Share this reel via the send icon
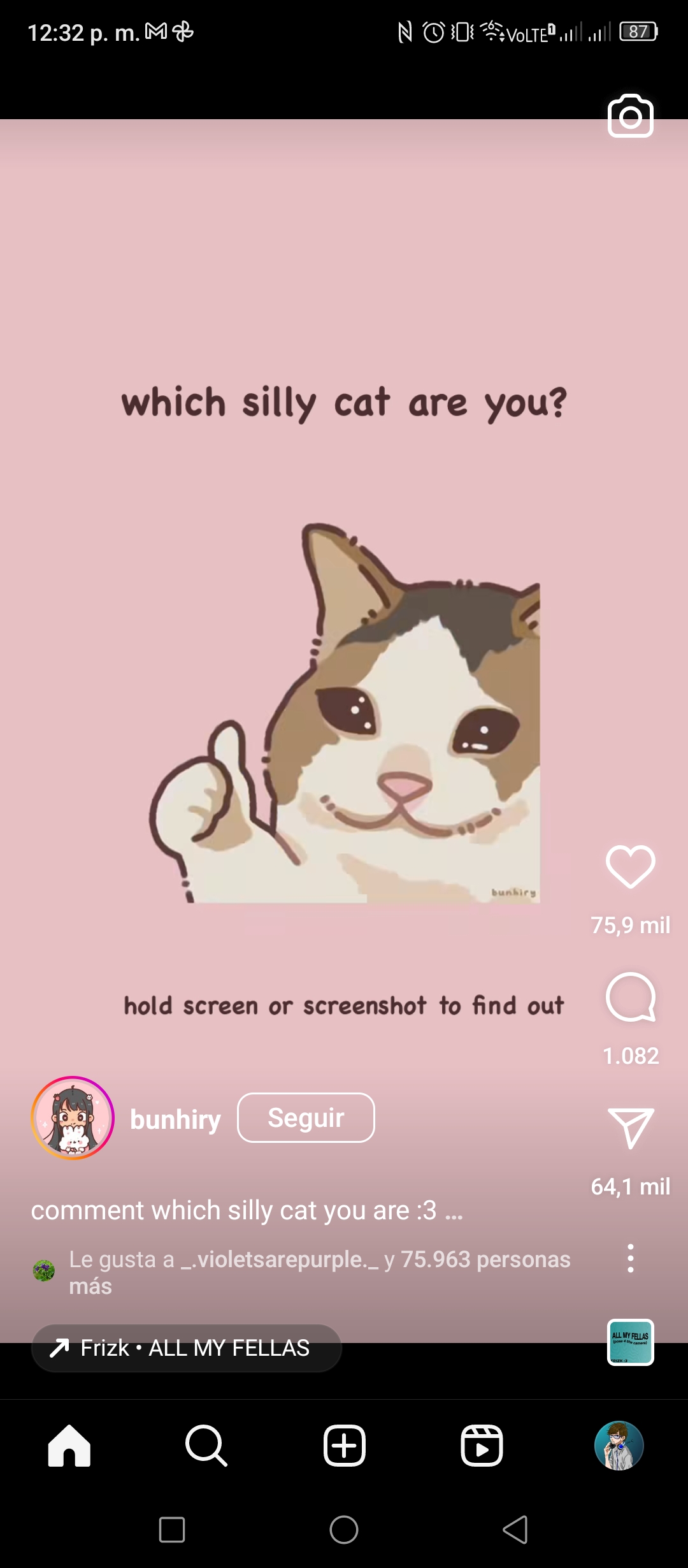Image resolution: width=688 pixels, height=1568 pixels. pyautogui.click(x=630, y=1128)
